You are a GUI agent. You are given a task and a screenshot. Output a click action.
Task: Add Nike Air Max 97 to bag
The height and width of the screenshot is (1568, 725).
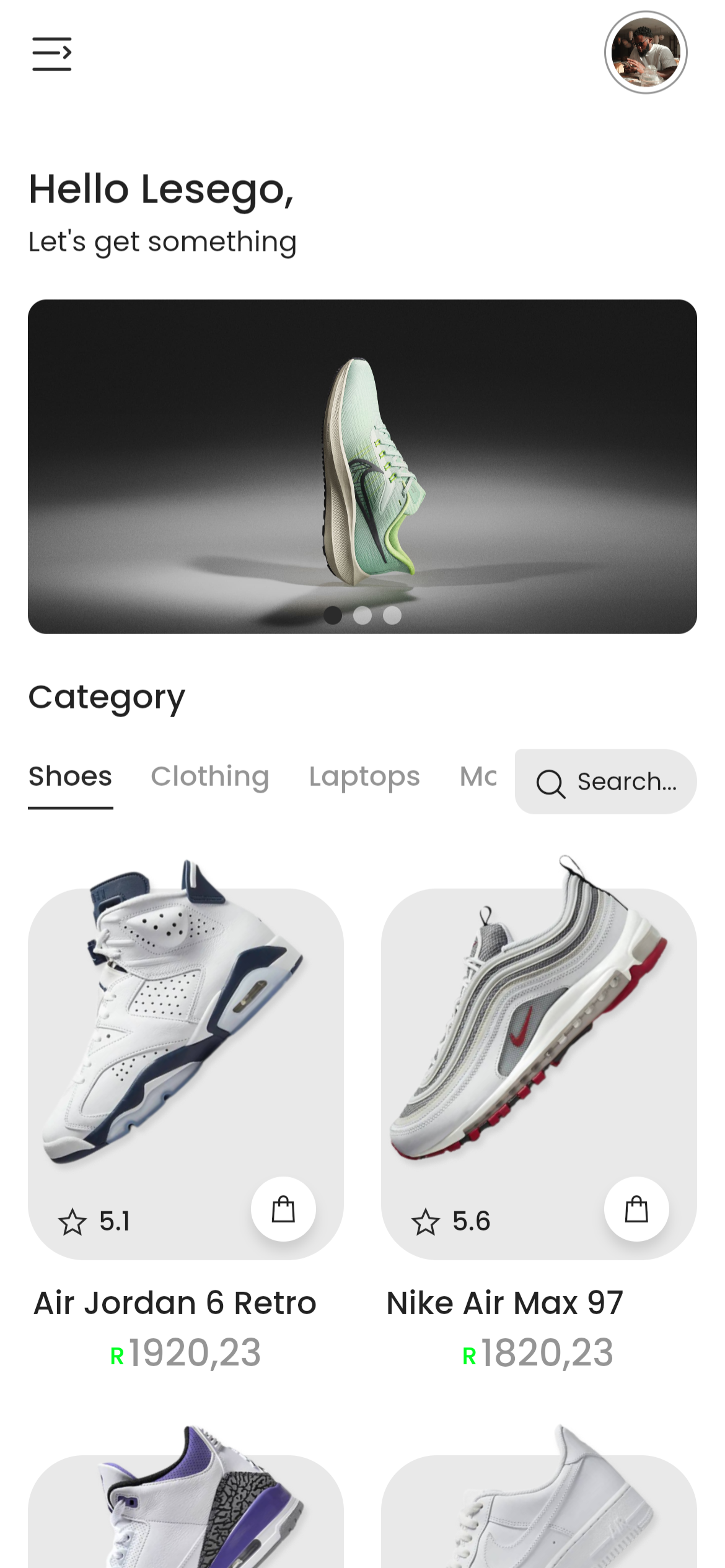(x=636, y=1209)
